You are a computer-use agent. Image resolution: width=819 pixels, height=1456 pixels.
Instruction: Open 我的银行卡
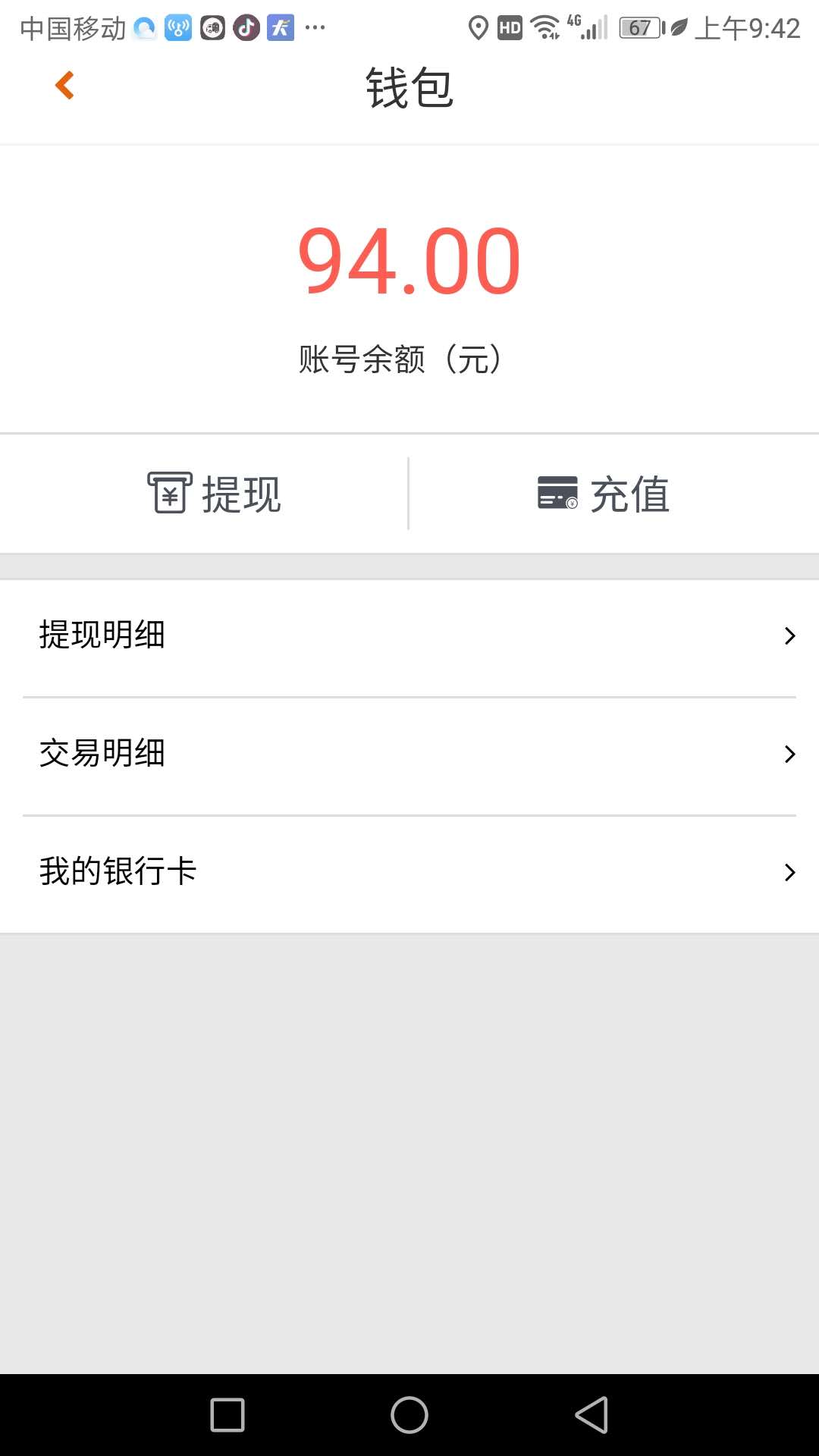409,874
